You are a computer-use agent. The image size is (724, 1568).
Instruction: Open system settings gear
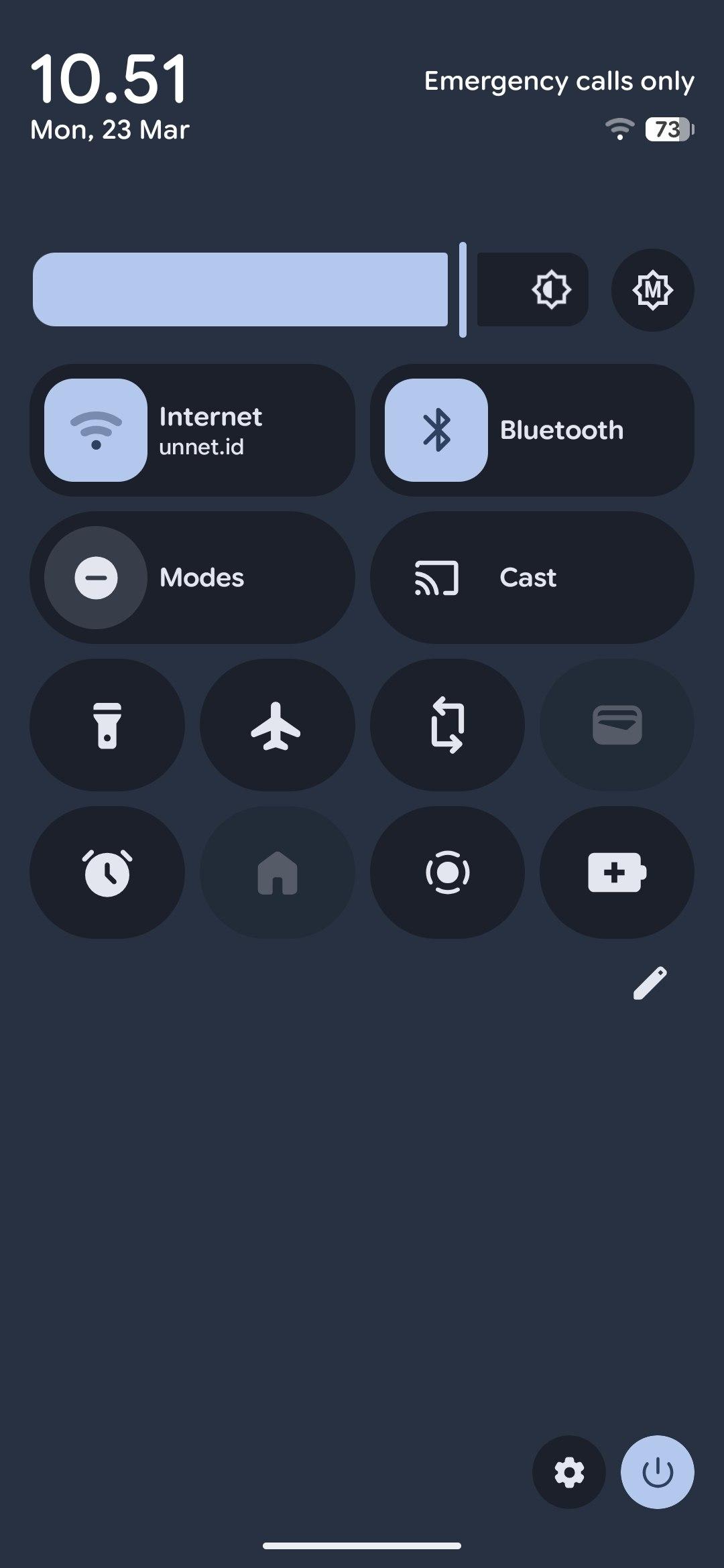569,1472
